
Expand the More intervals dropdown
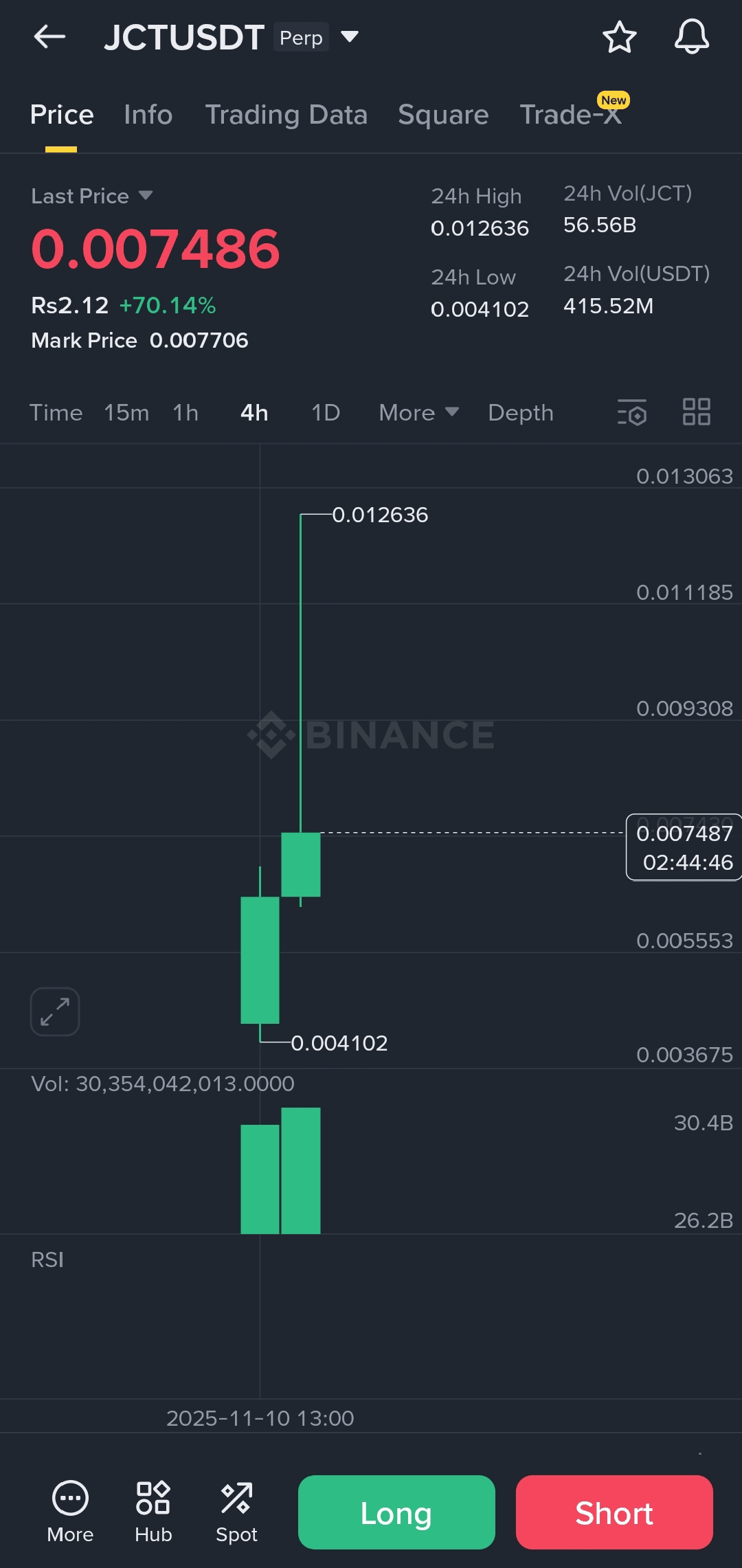(x=418, y=413)
